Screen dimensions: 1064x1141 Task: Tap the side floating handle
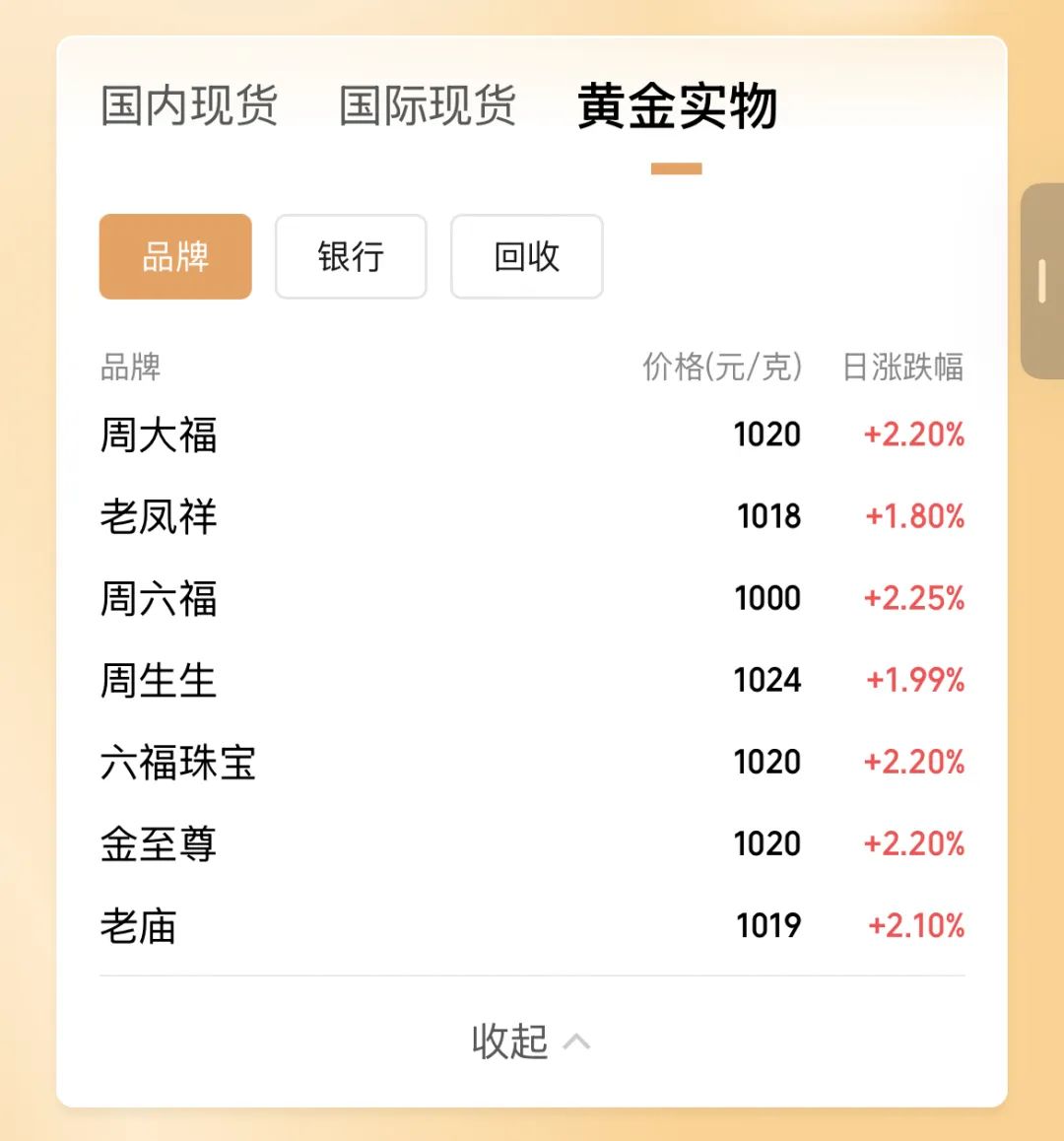[1042, 282]
